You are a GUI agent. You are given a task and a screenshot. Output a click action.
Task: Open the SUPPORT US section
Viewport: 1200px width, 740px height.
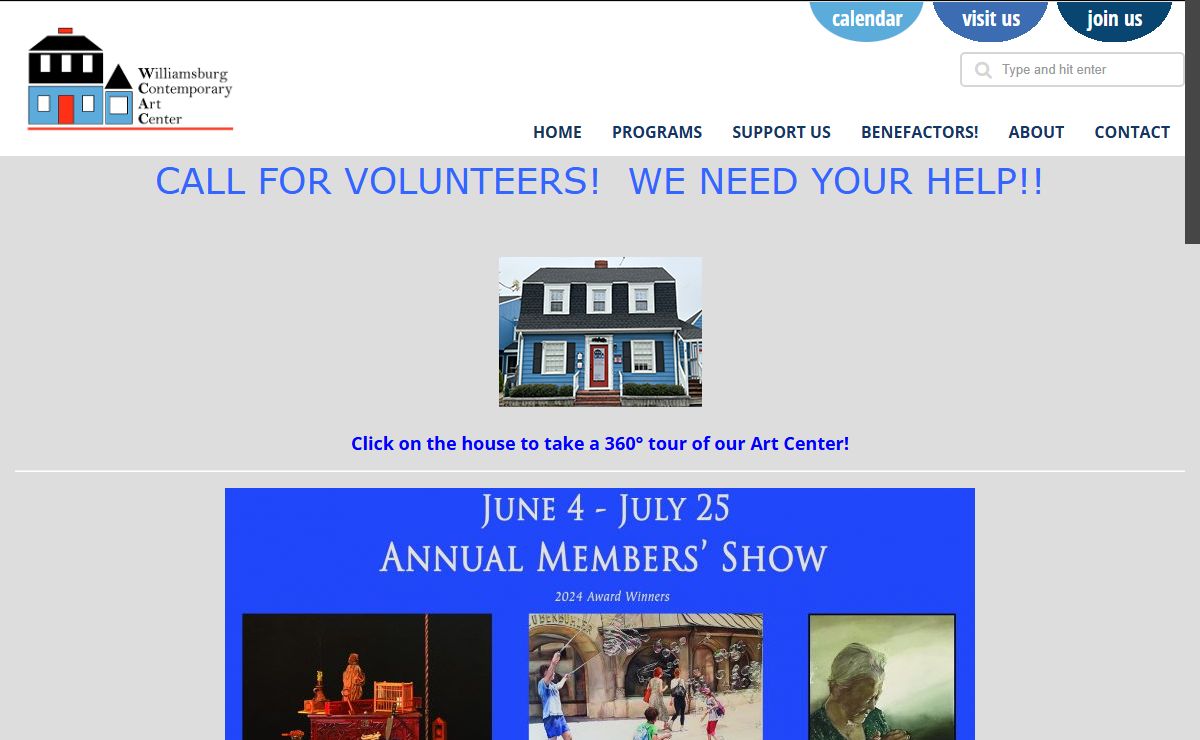click(x=781, y=132)
